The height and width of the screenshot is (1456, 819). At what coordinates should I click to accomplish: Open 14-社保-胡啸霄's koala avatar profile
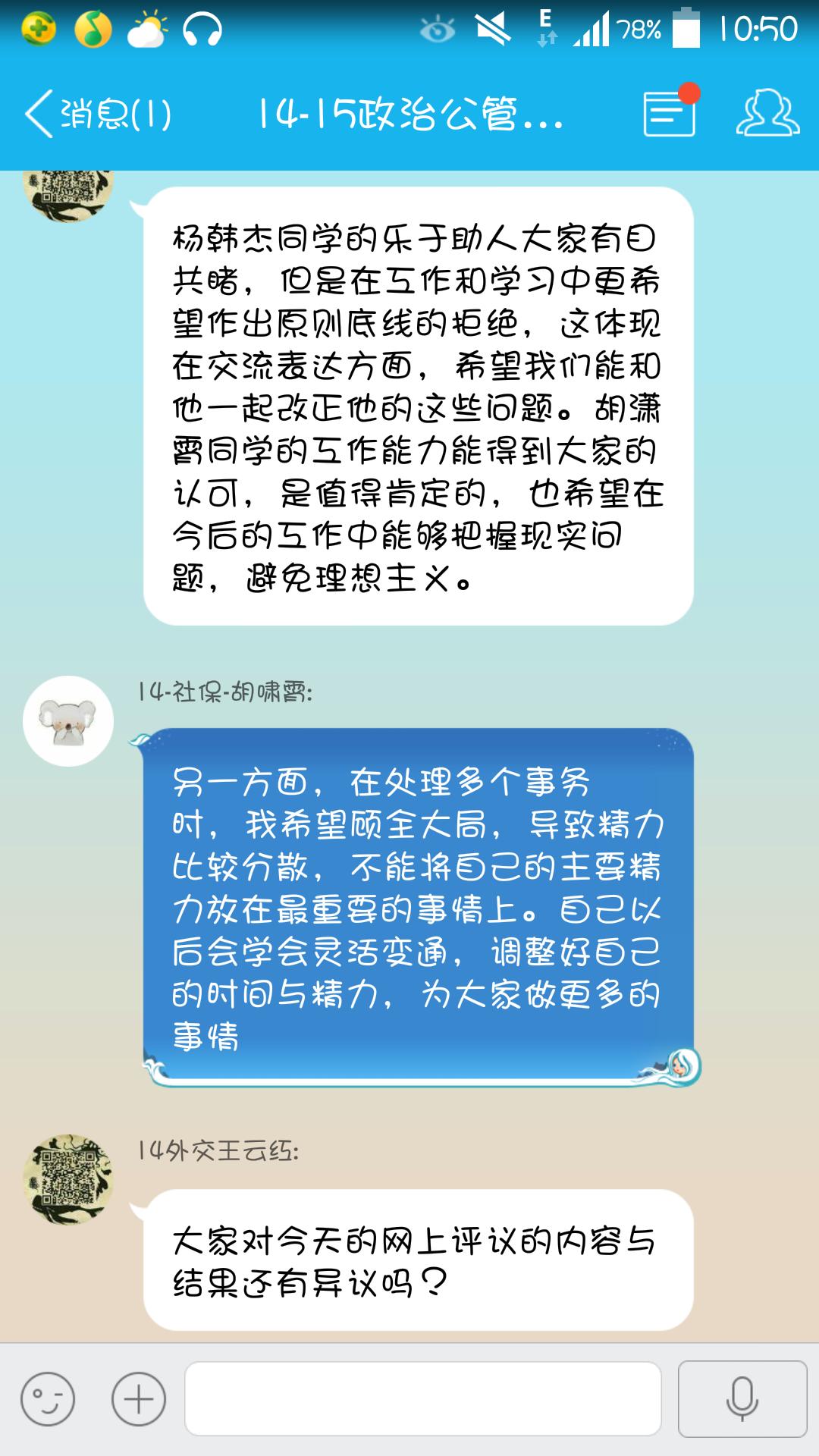tap(68, 720)
